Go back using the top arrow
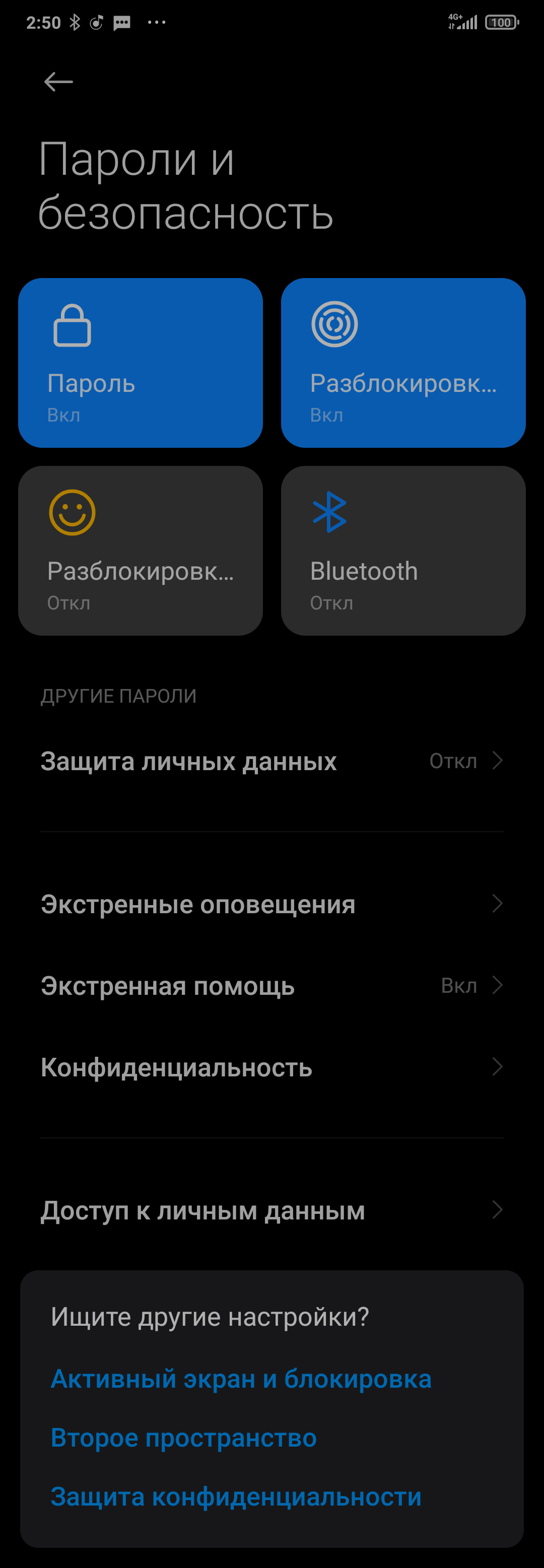The width and height of the screenshot is (544, 1568). (58, 82)
